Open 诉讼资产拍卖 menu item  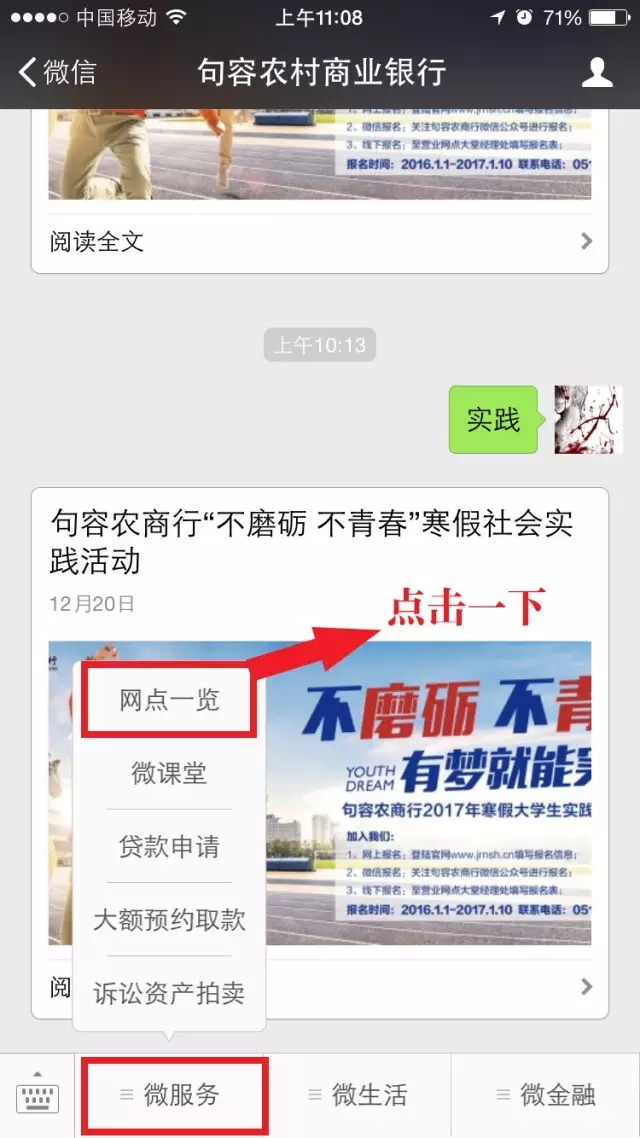(x=169, y=993)
